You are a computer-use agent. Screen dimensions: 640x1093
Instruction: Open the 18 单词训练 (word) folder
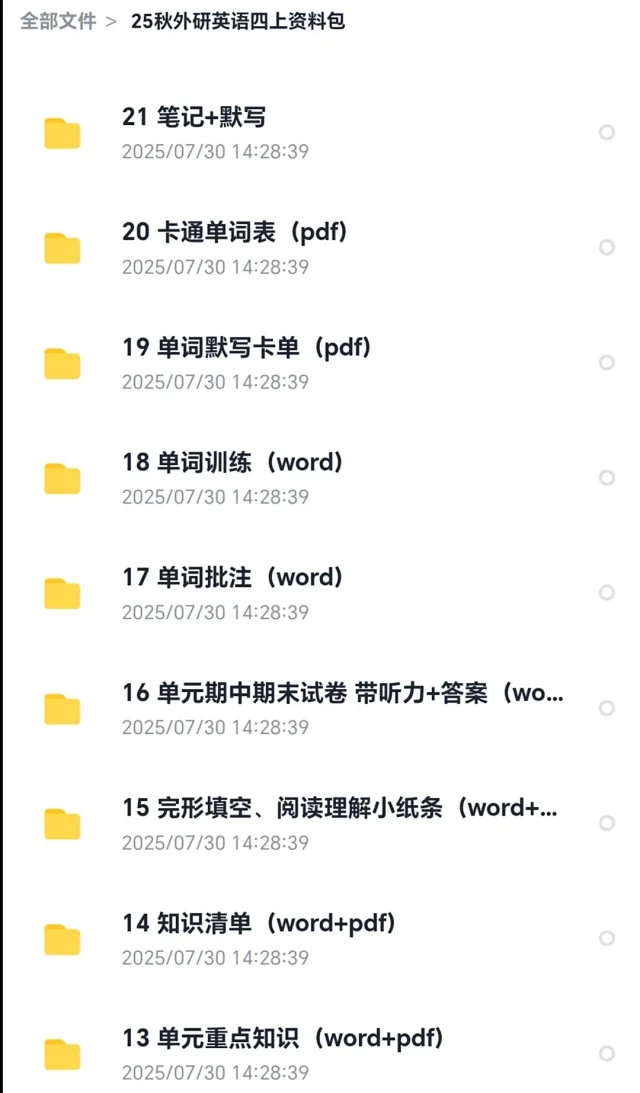[x=320, y=477]
